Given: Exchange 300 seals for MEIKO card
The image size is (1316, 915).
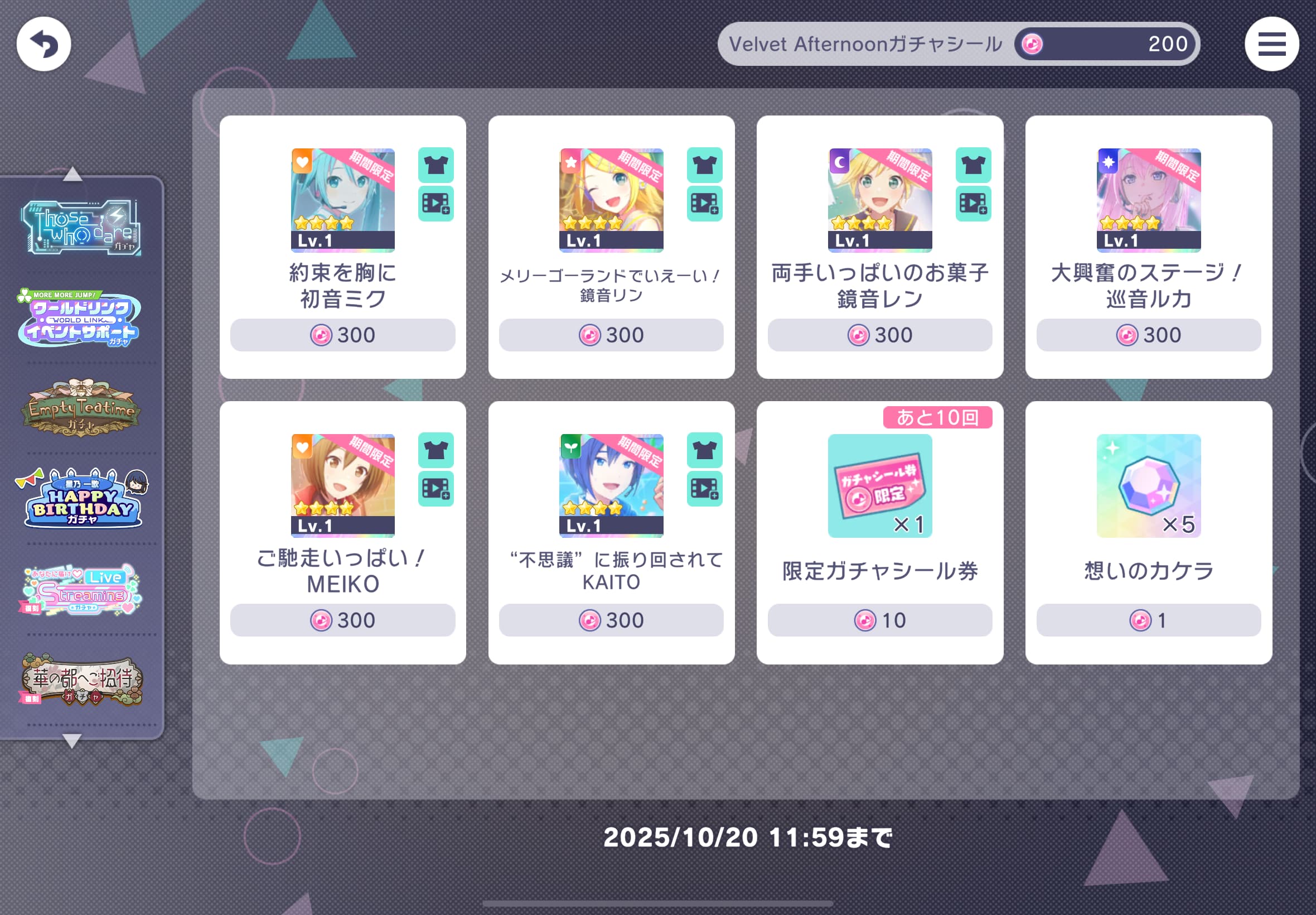Looking at the screenshot, I should (342, 620).
